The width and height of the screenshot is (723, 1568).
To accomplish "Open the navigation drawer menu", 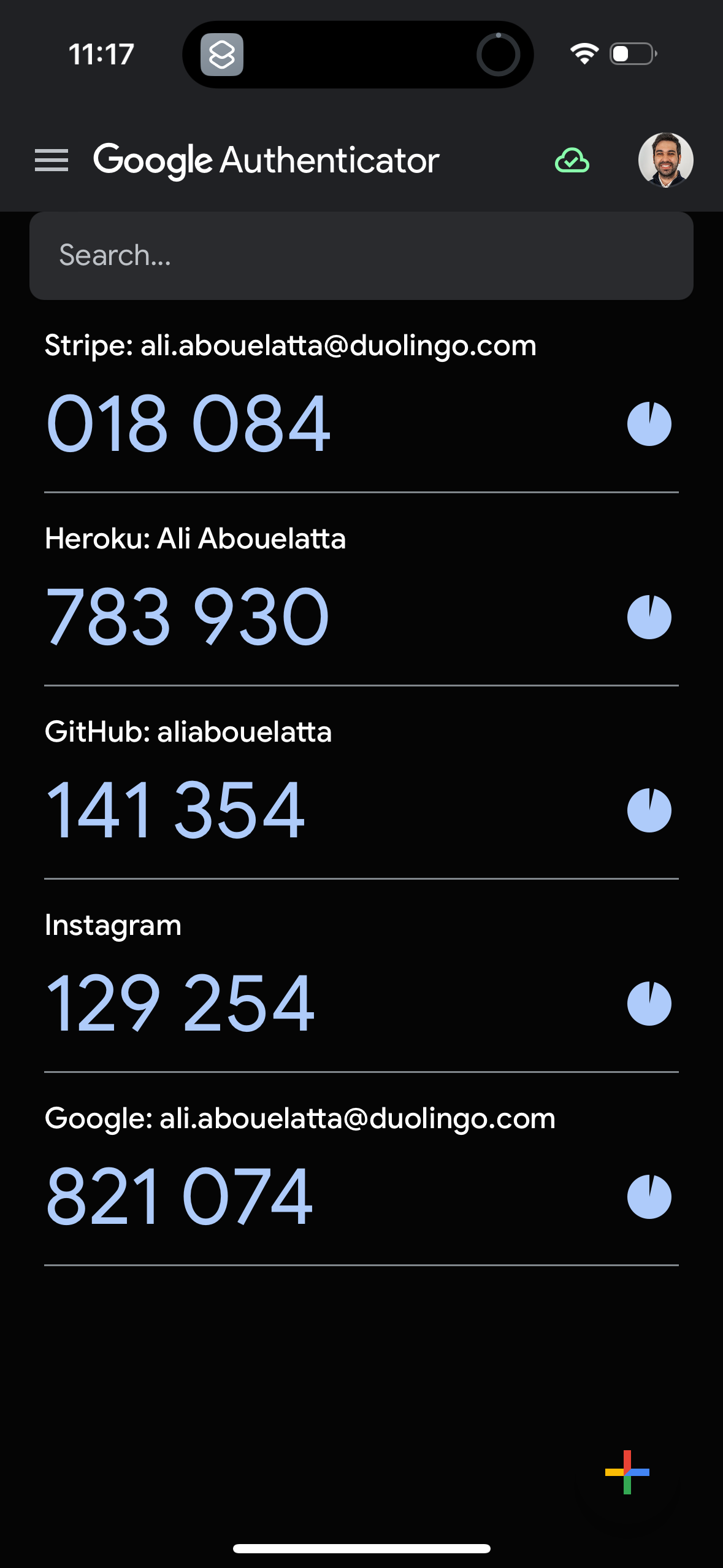I will (x=52, y=160).
